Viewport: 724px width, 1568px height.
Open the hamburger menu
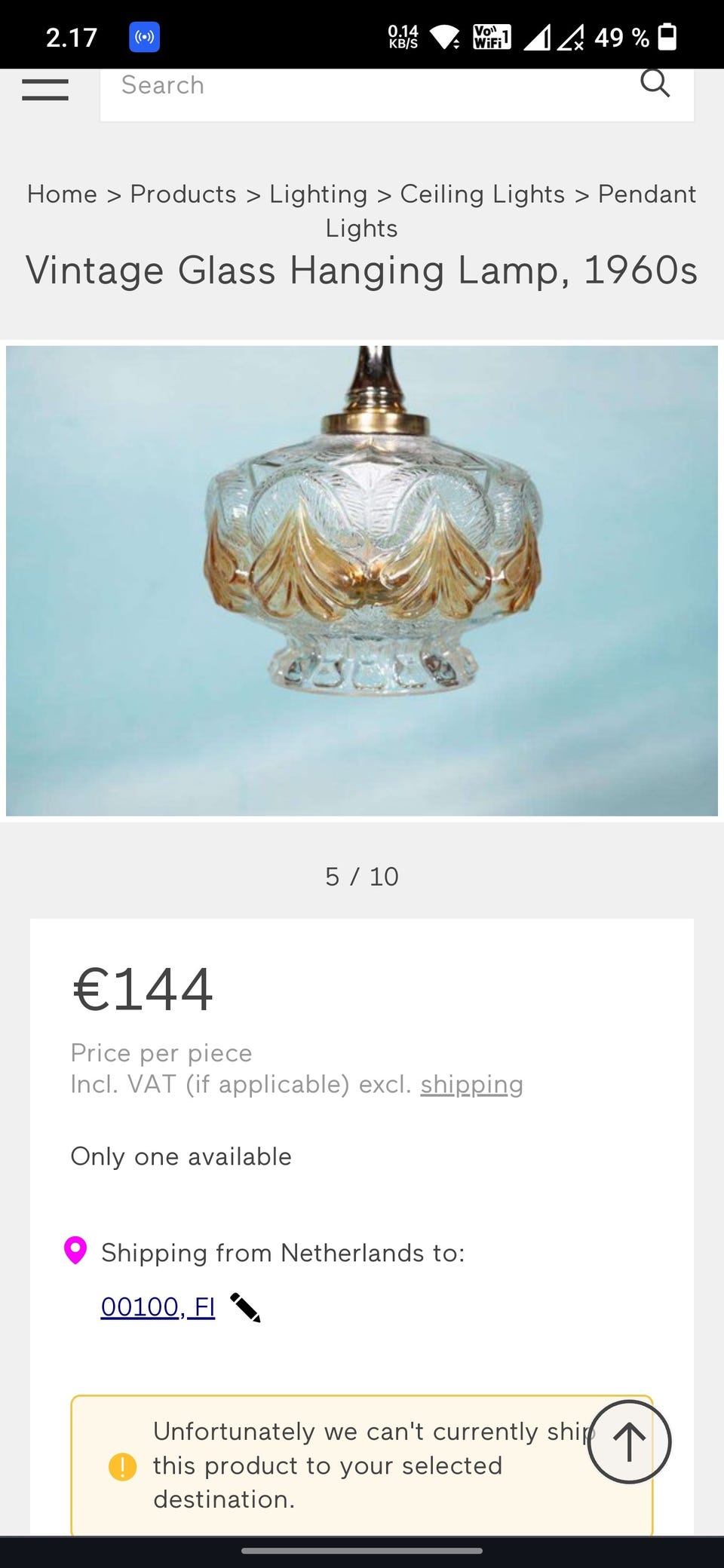click(45, 89)
